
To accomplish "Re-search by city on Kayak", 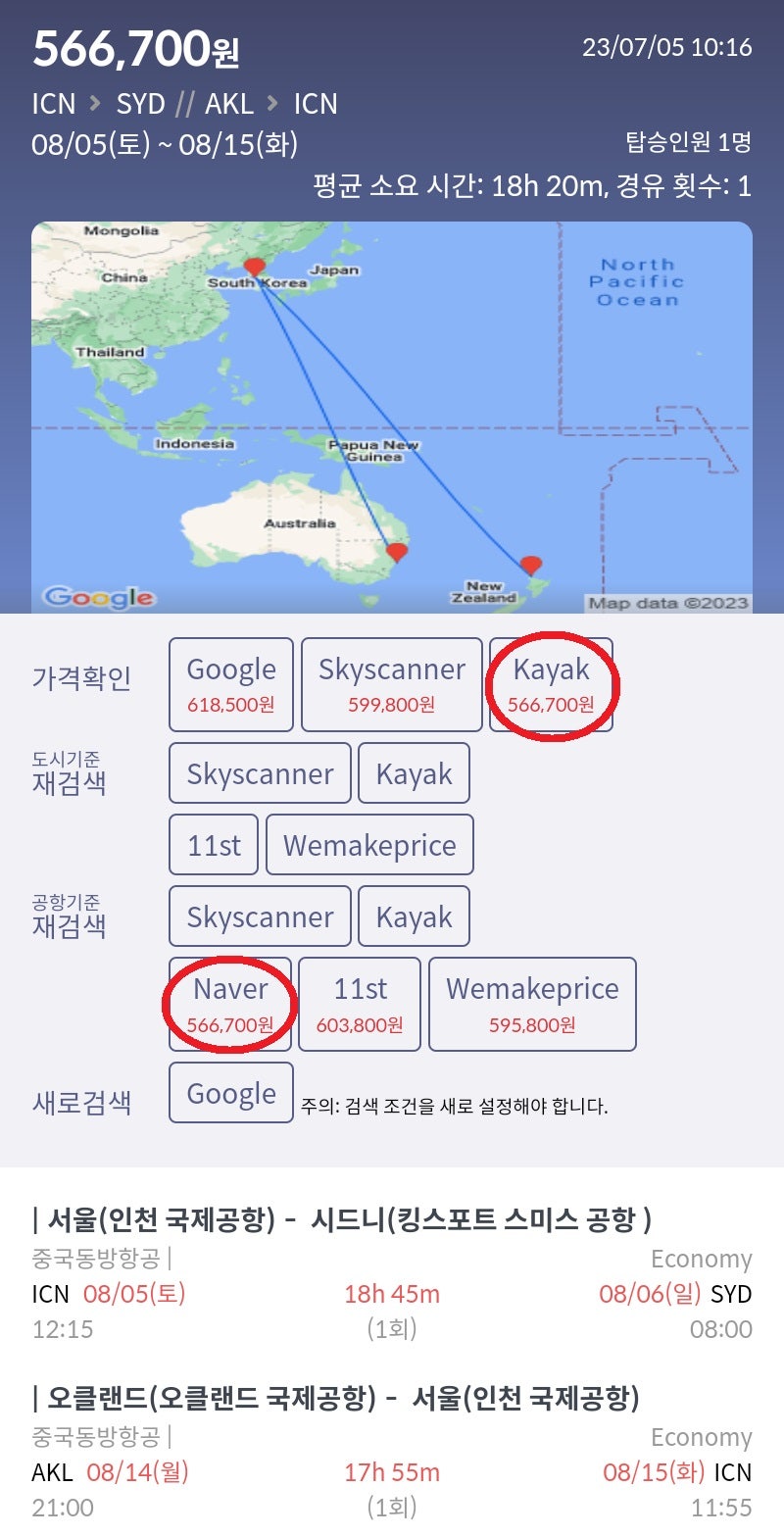I will pos(414,773).
